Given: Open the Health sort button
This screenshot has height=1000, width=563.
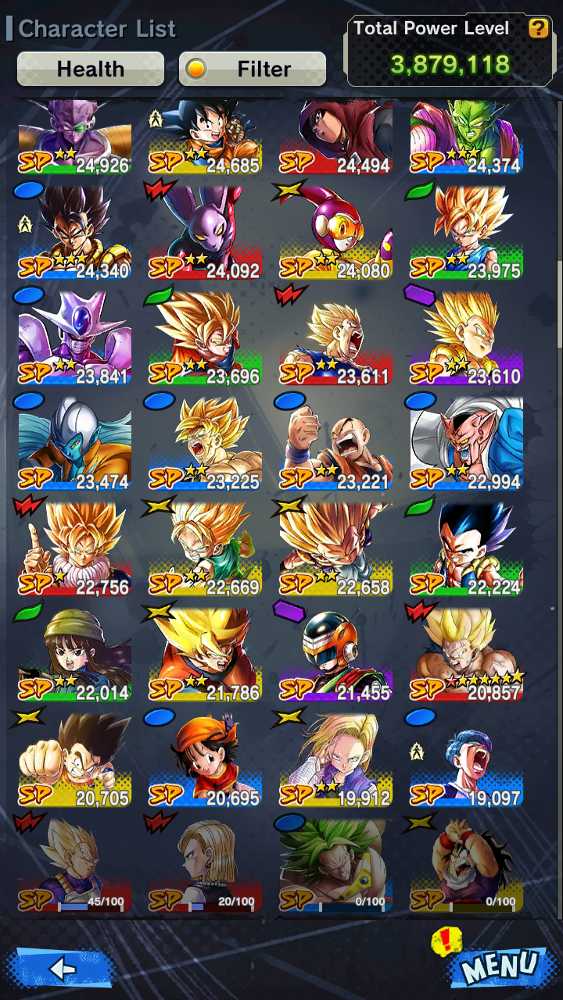Looking at the screenshot, I should [91, 68].
